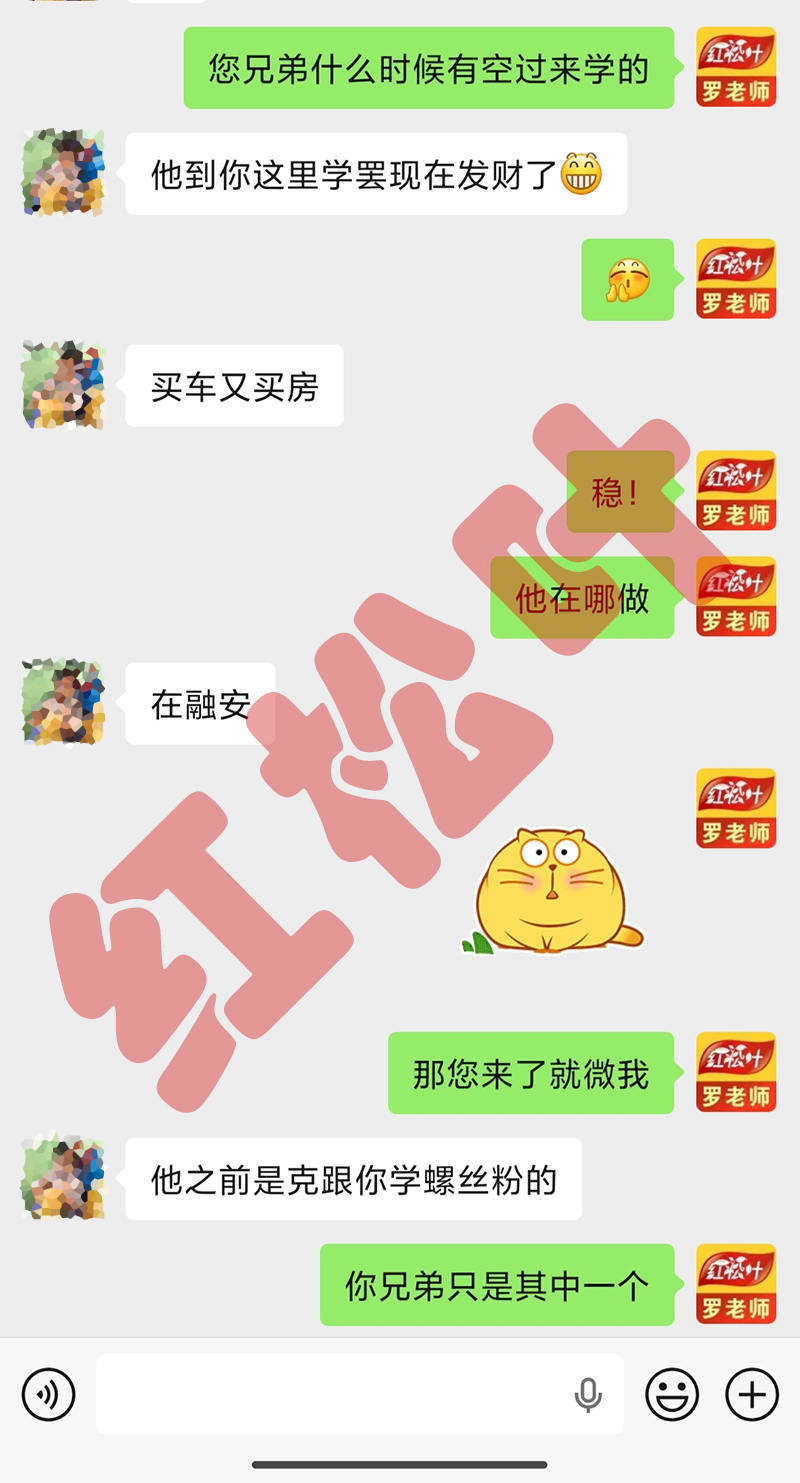Tap the microphone icon in text field
This screenshot has width=800, height=1483.
[588, 1394]
